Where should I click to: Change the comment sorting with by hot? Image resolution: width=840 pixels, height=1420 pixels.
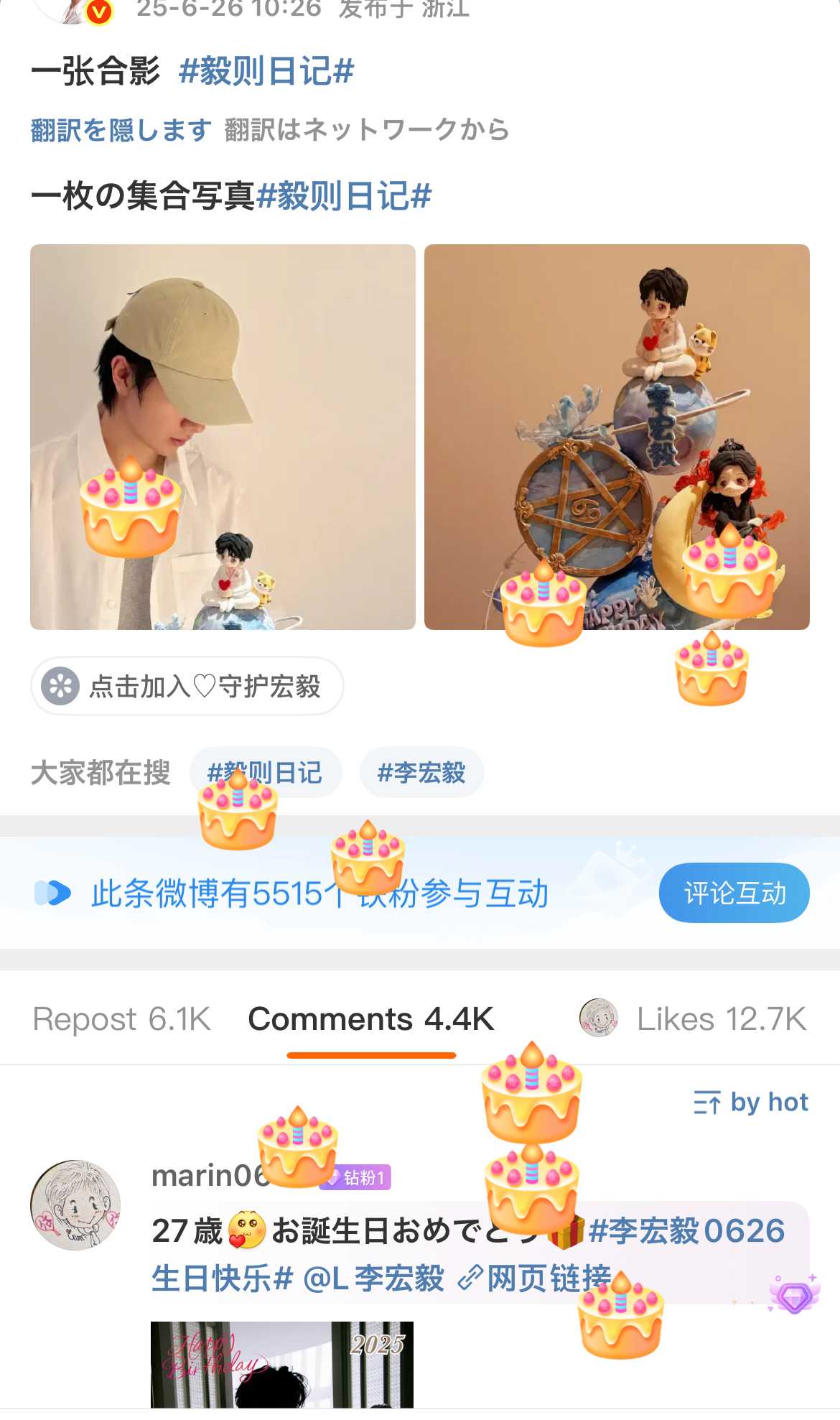[x=751, y=1102]
